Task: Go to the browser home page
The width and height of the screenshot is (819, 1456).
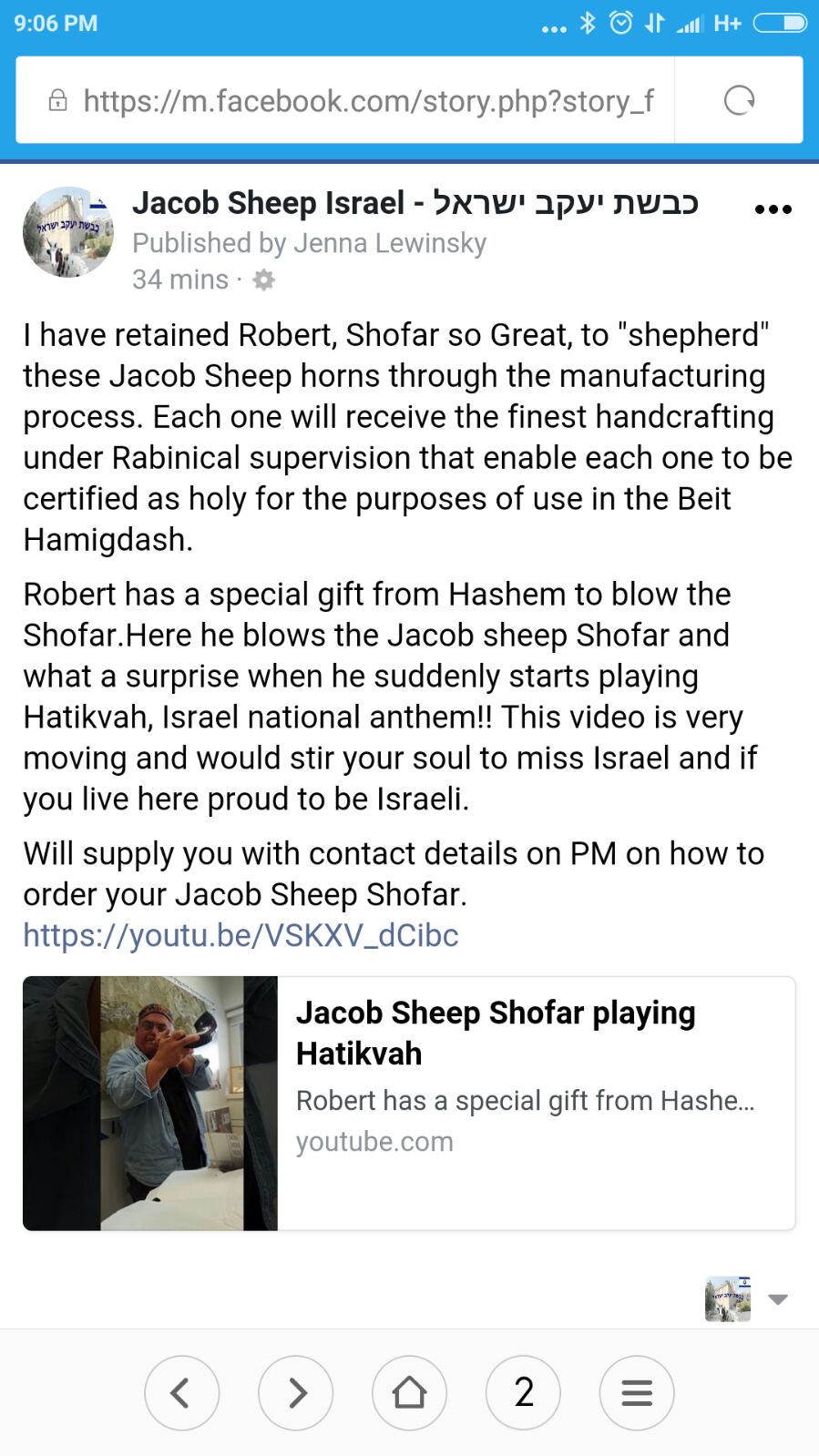Action: (409, 1392)
